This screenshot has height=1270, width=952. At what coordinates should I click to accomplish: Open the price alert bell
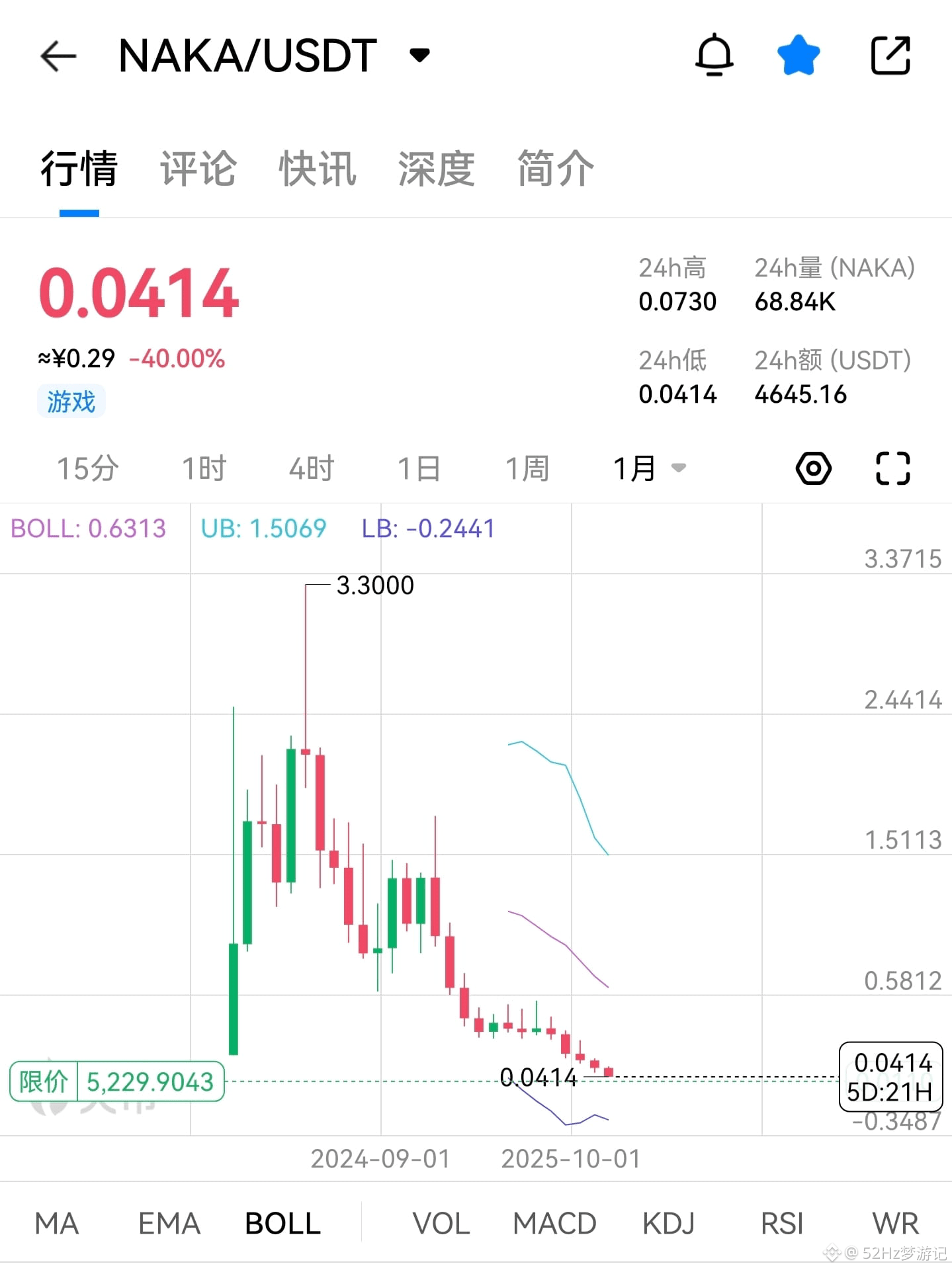tap(714, 55)
